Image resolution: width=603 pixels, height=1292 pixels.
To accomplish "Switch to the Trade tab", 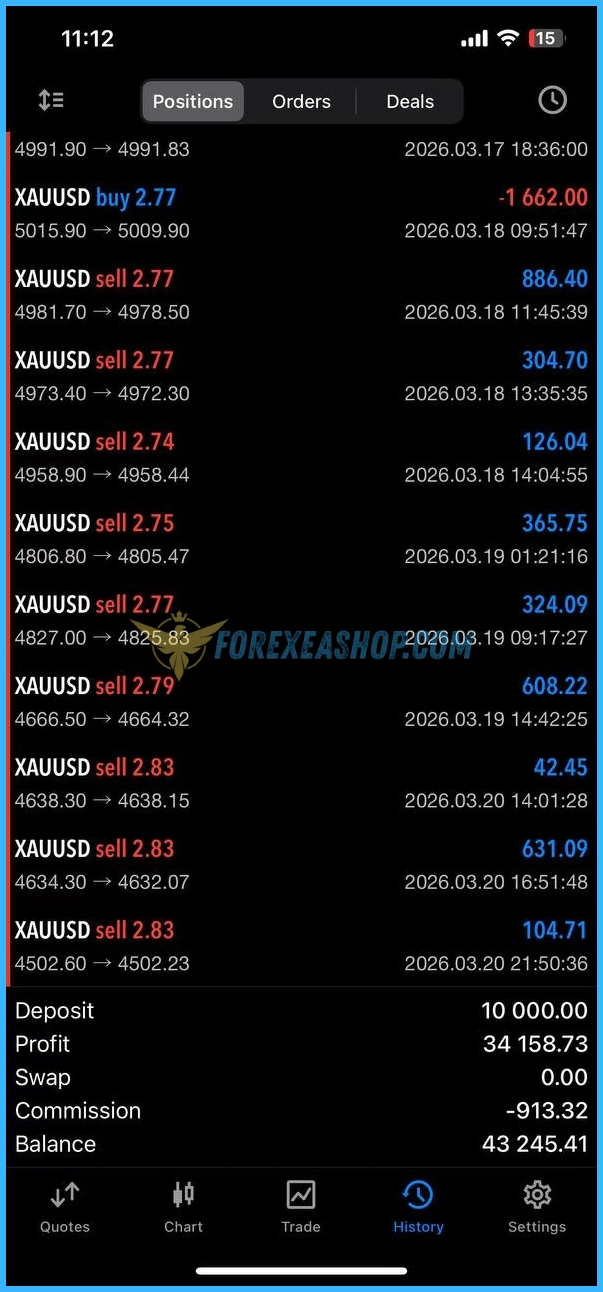I will tap(301, 1206).
